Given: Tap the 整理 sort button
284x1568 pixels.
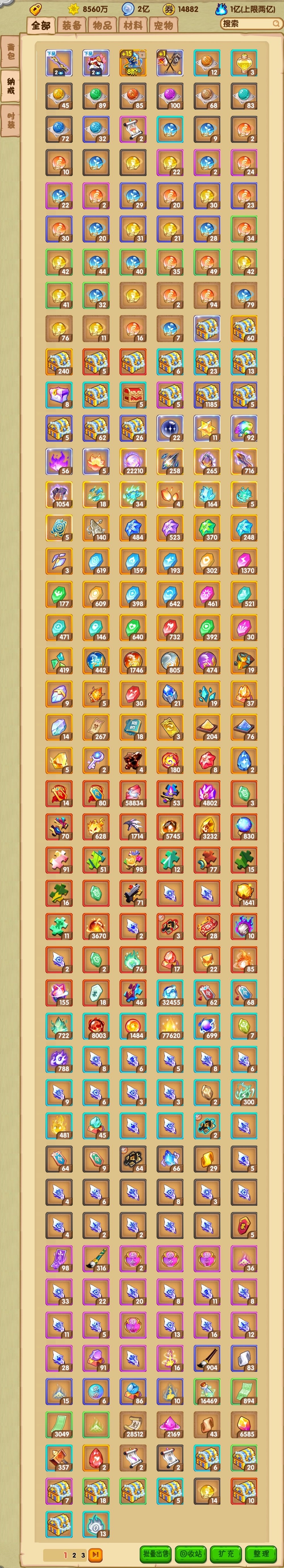Looking at the screenshot, I should (260, 1554).
